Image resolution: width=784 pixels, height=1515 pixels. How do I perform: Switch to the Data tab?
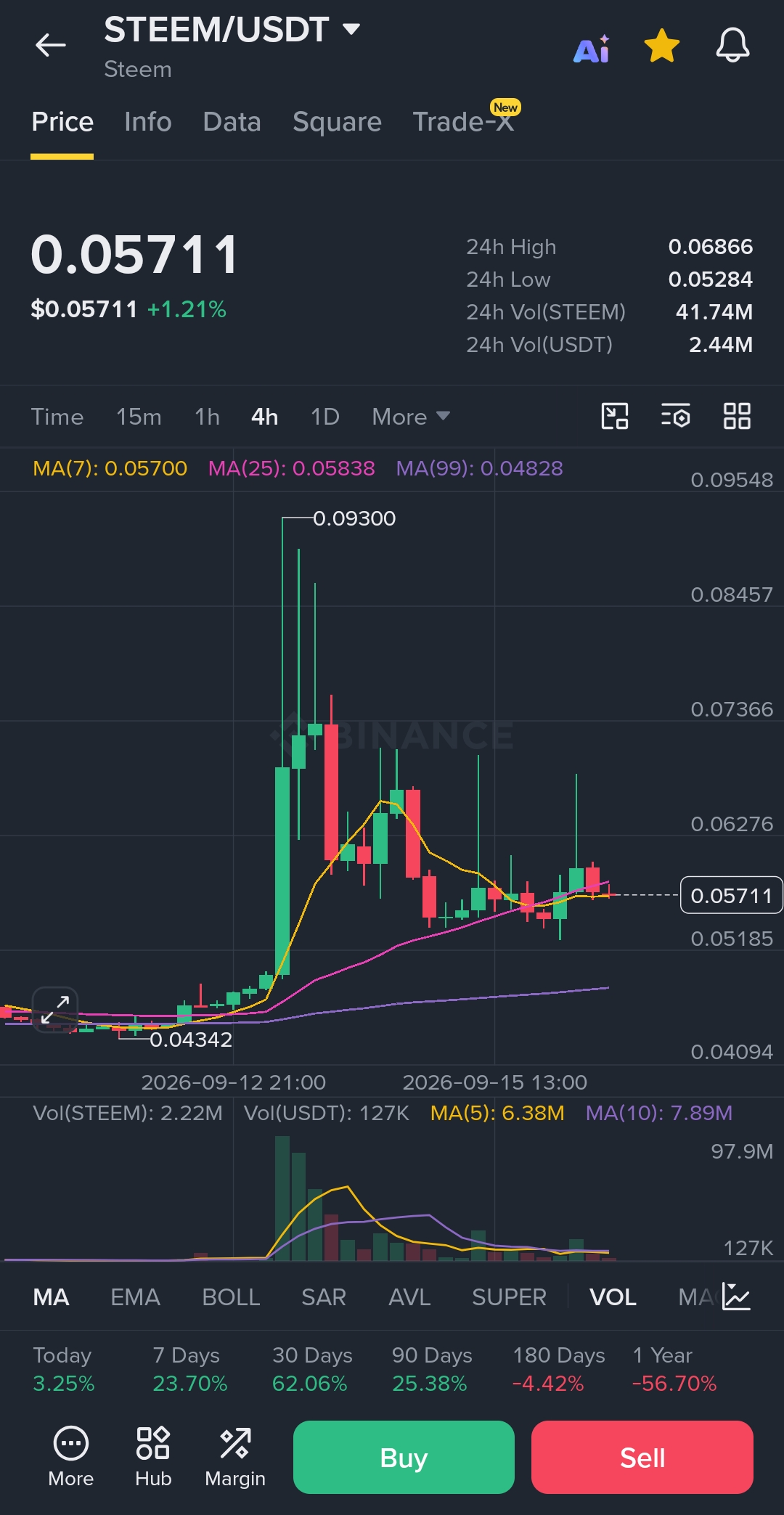coord(232,122)
